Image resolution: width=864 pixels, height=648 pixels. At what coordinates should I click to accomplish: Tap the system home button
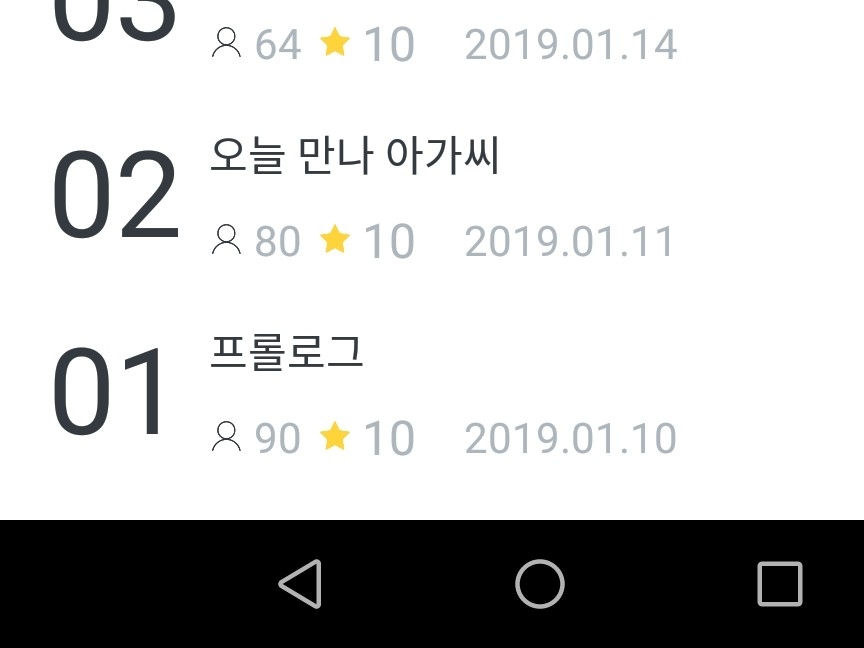click(540, 584)
